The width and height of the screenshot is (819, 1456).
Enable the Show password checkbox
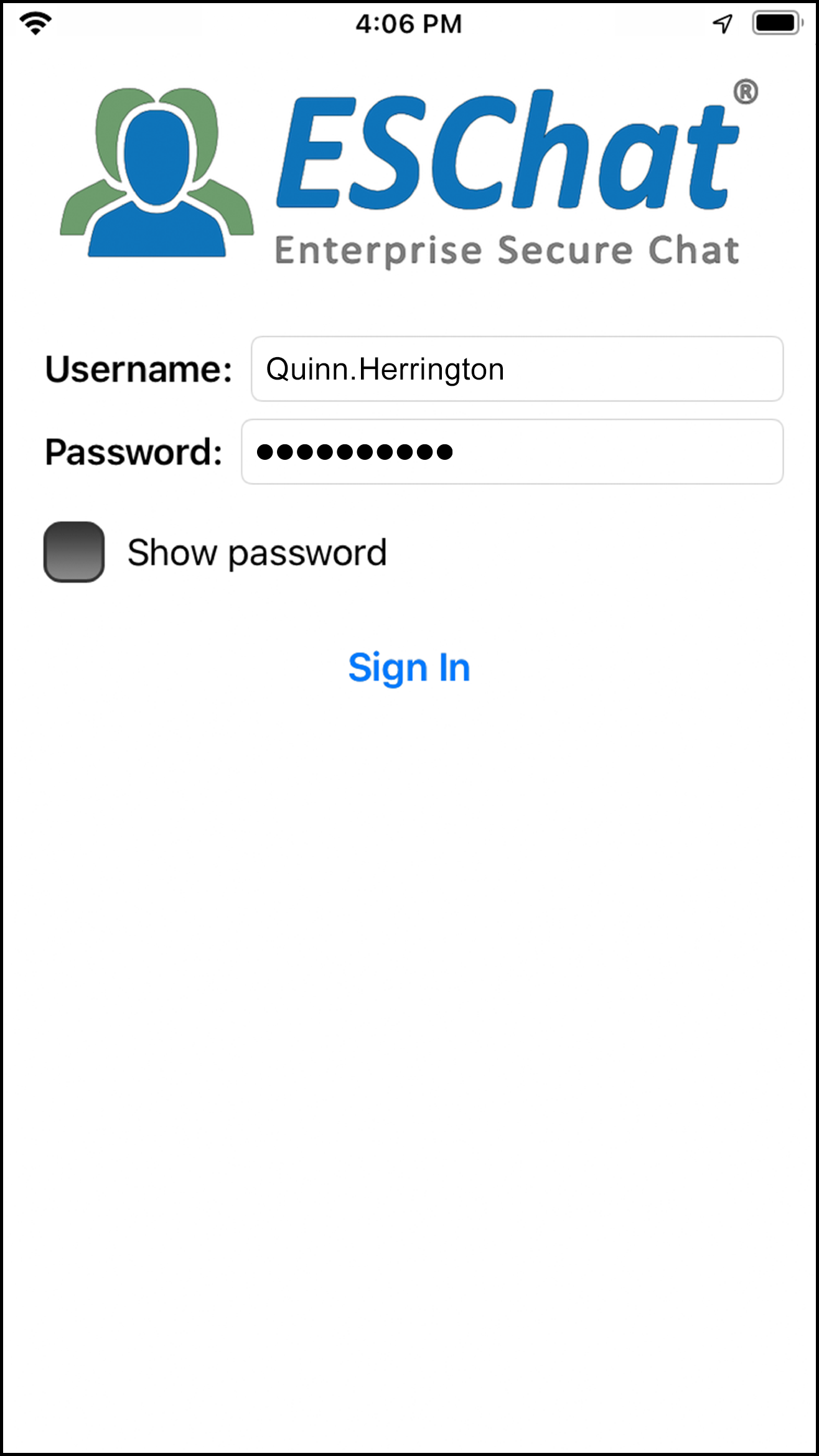pyautogui.click(x=74, y=552)
